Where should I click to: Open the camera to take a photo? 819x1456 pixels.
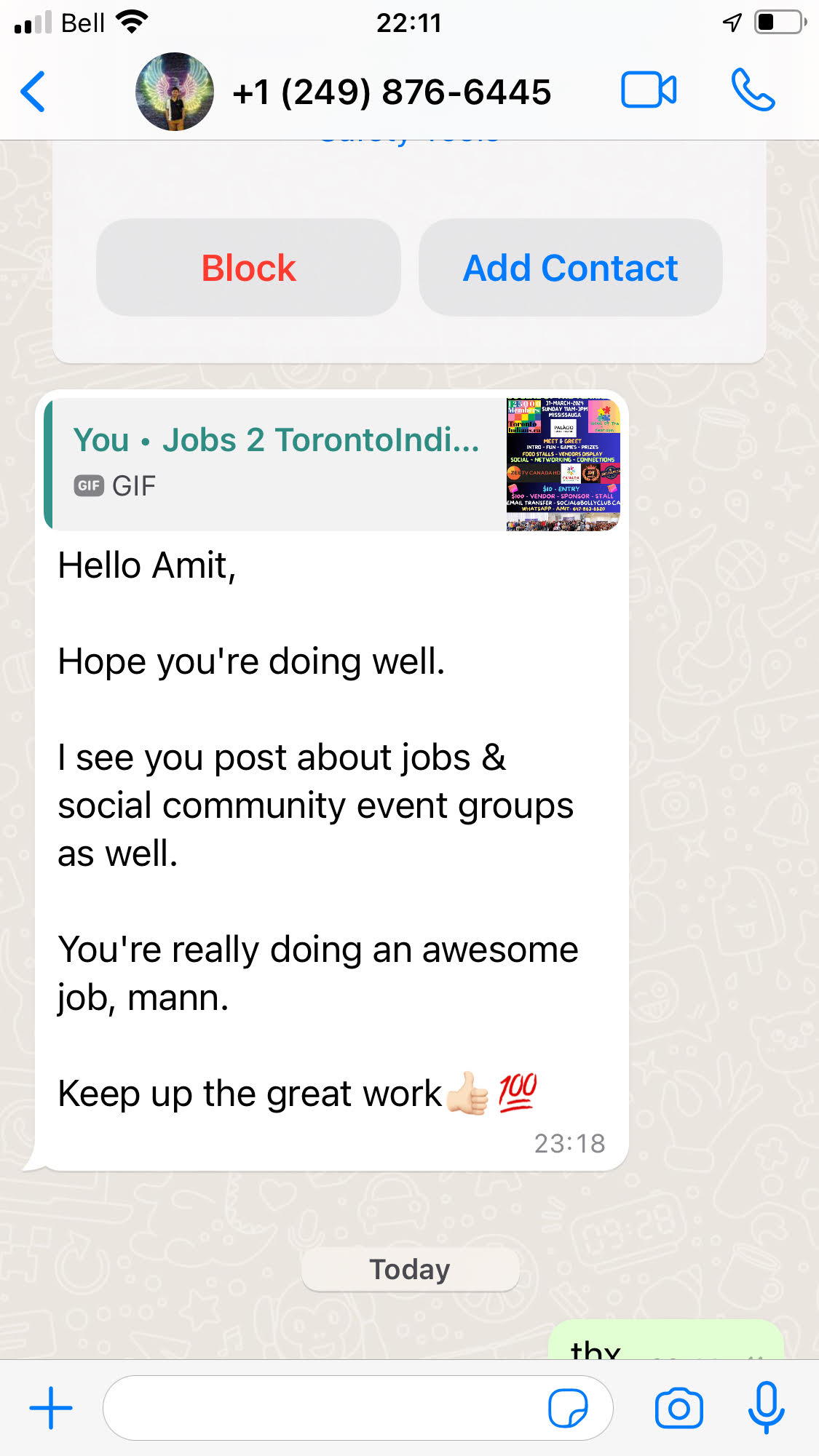click(x=678, y=1408)
